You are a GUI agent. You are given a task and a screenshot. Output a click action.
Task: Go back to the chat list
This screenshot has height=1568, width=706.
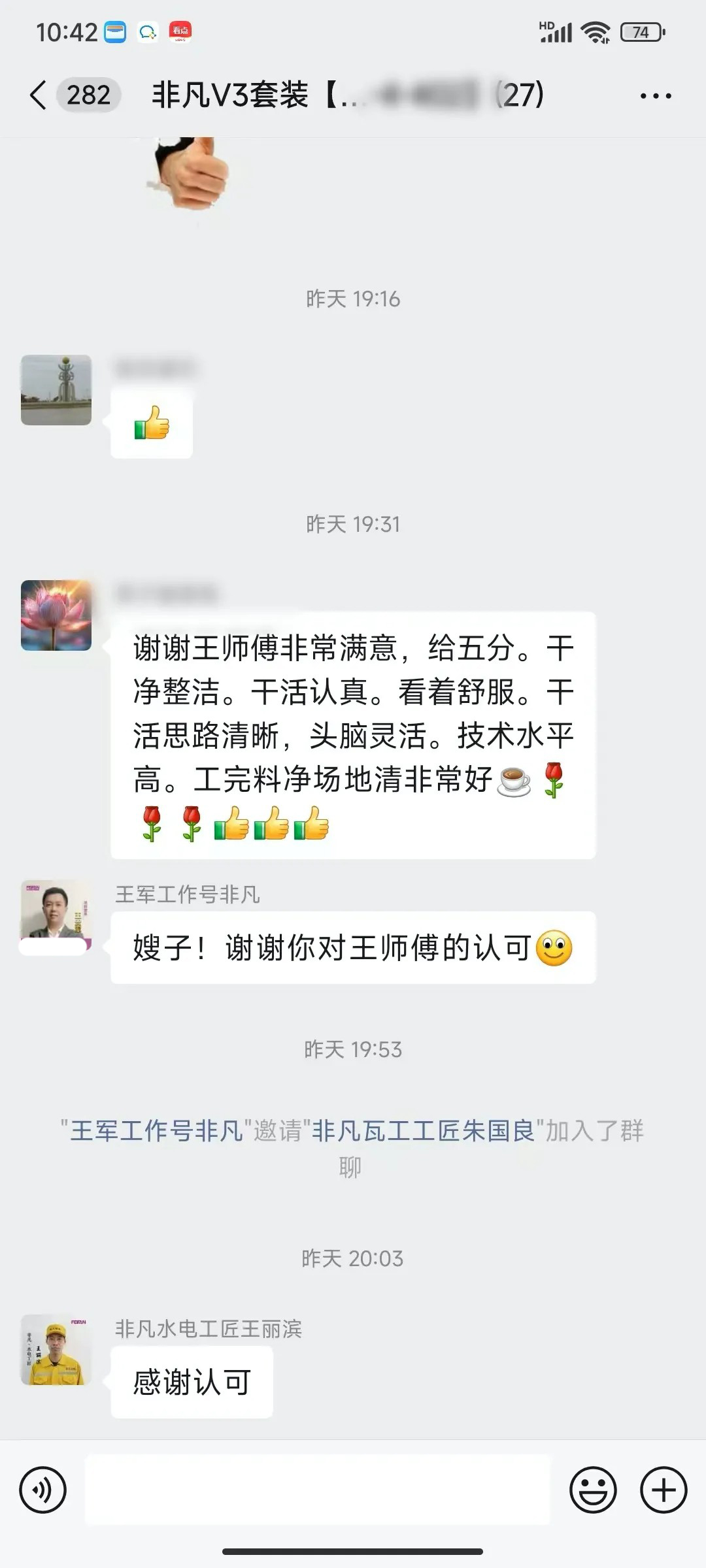(x=38, y=95)
